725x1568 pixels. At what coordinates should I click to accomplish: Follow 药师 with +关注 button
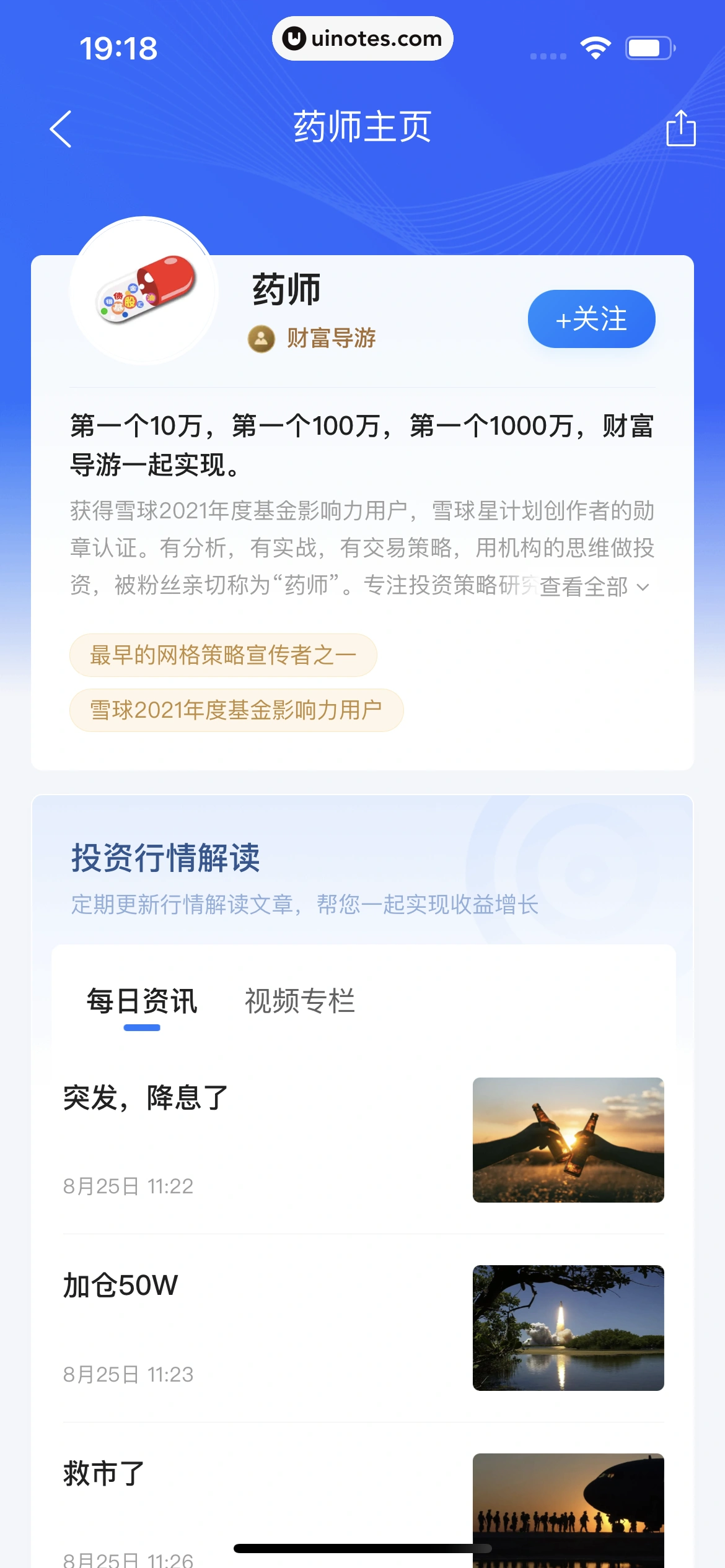pos(591,319)
